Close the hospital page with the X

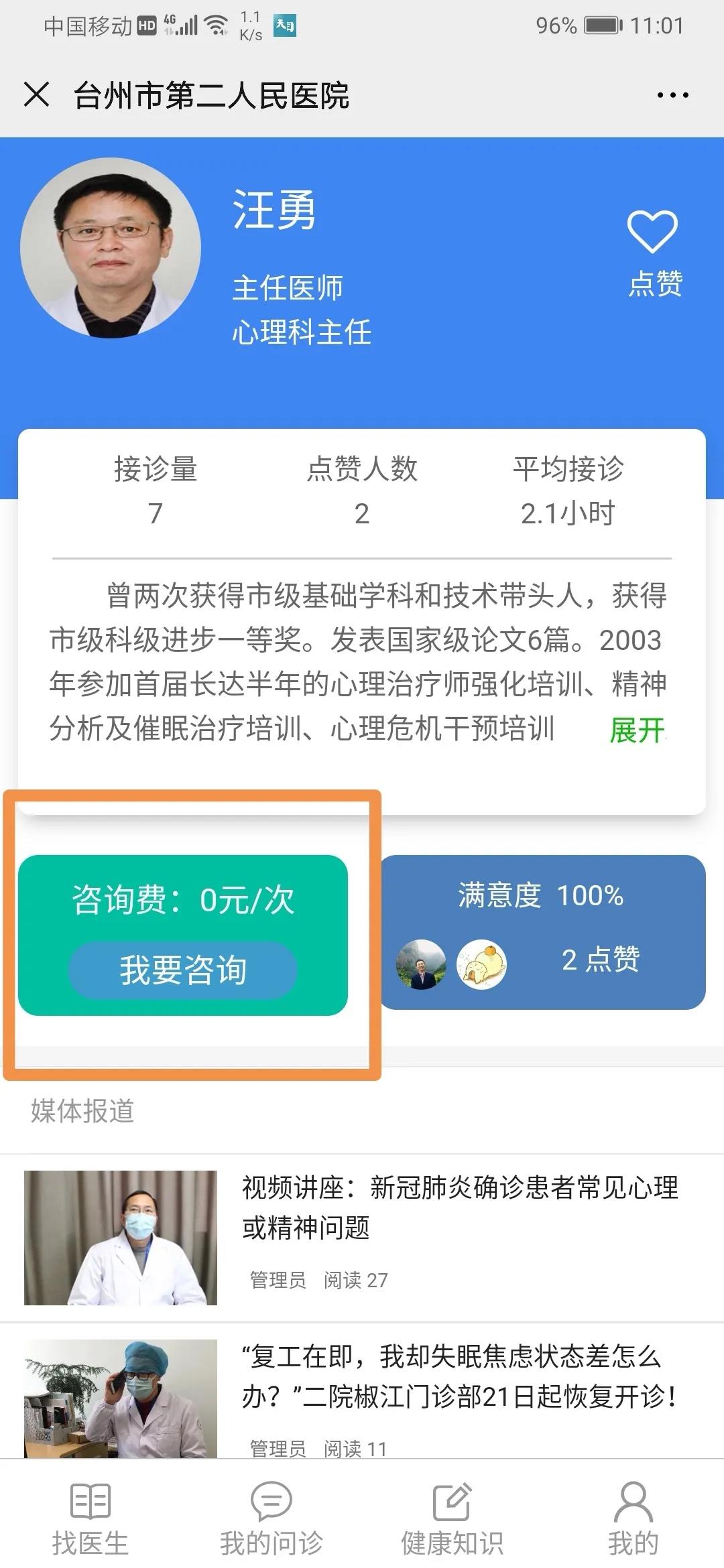click(x=37, y=94)
